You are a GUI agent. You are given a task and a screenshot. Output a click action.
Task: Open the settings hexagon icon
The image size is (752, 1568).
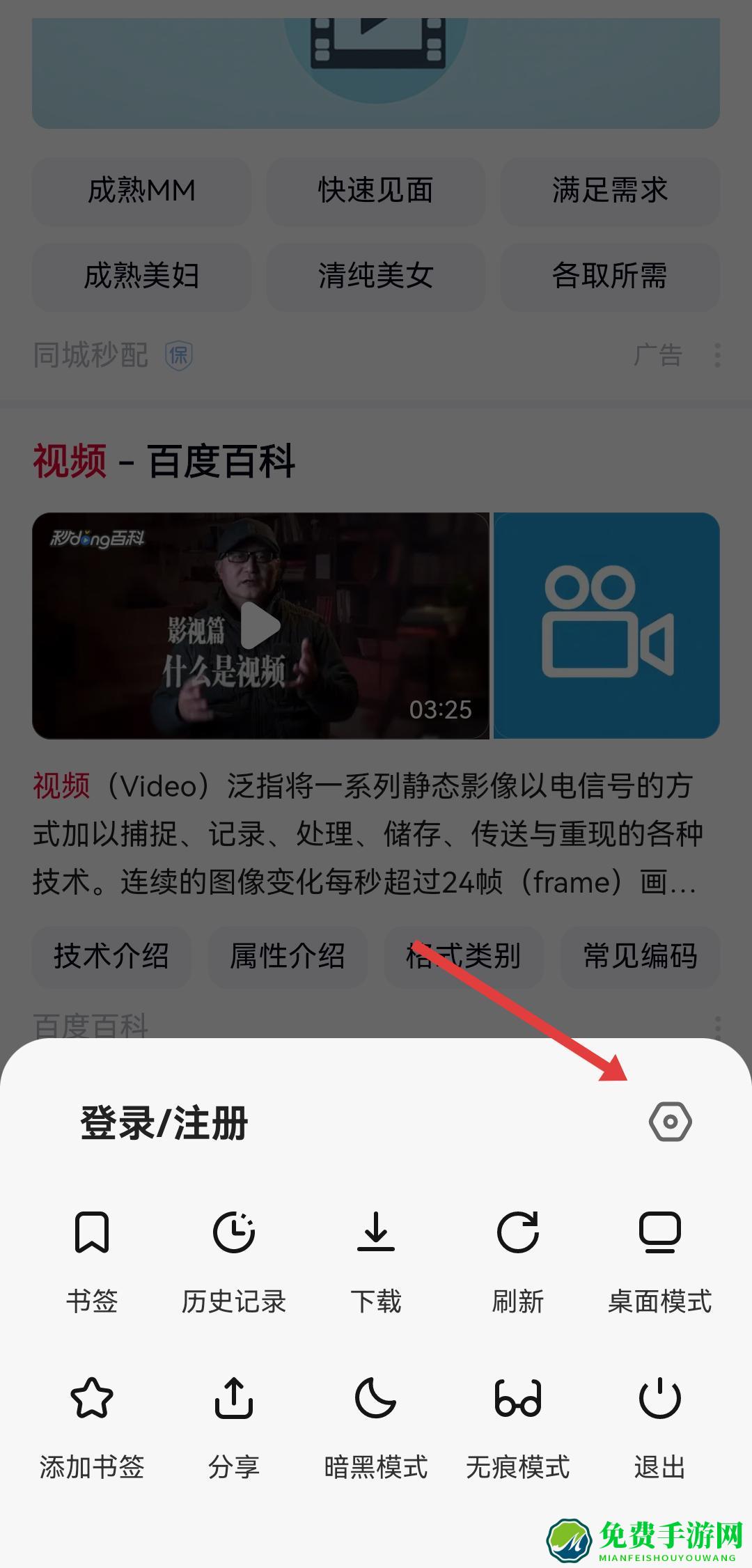(x=670, y=1122)
